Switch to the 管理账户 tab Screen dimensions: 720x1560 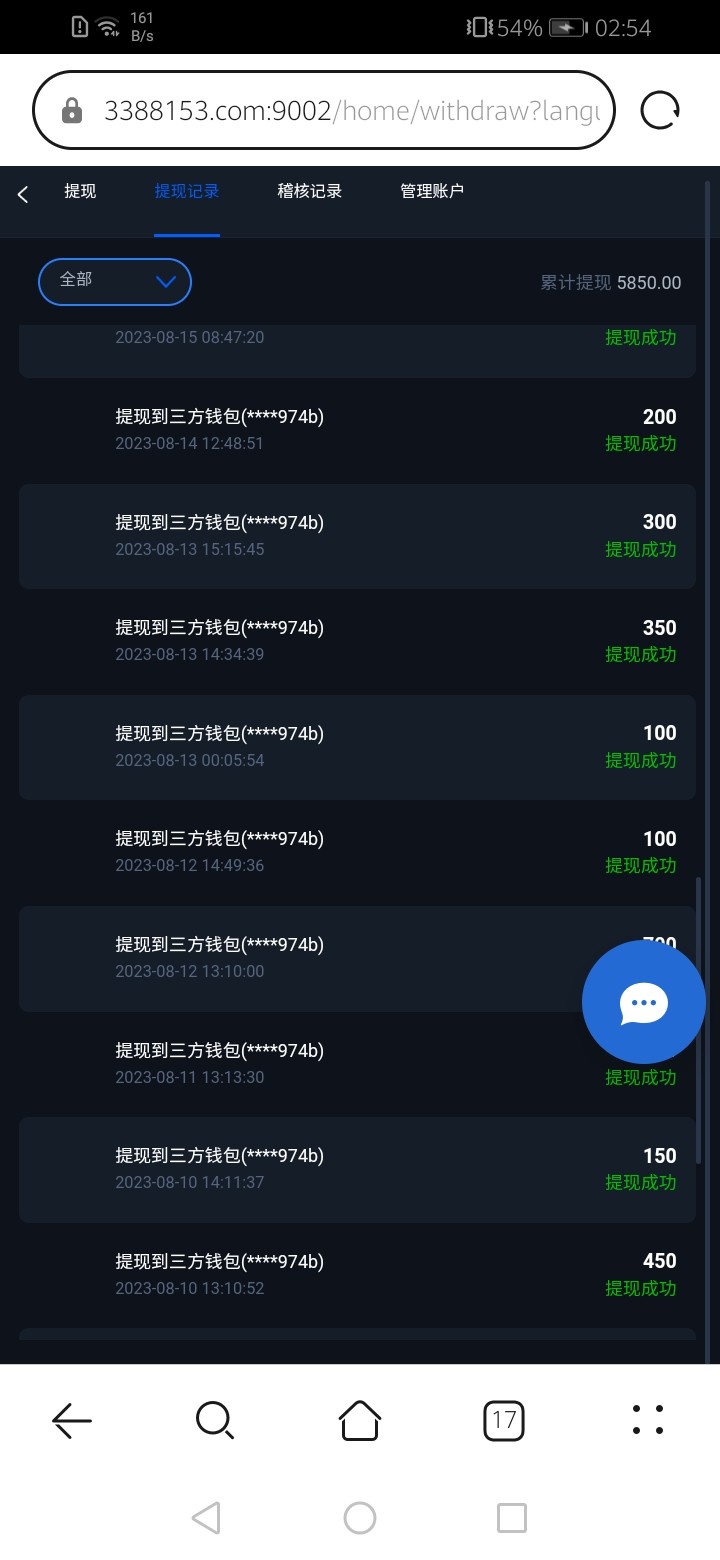[432, 191]
